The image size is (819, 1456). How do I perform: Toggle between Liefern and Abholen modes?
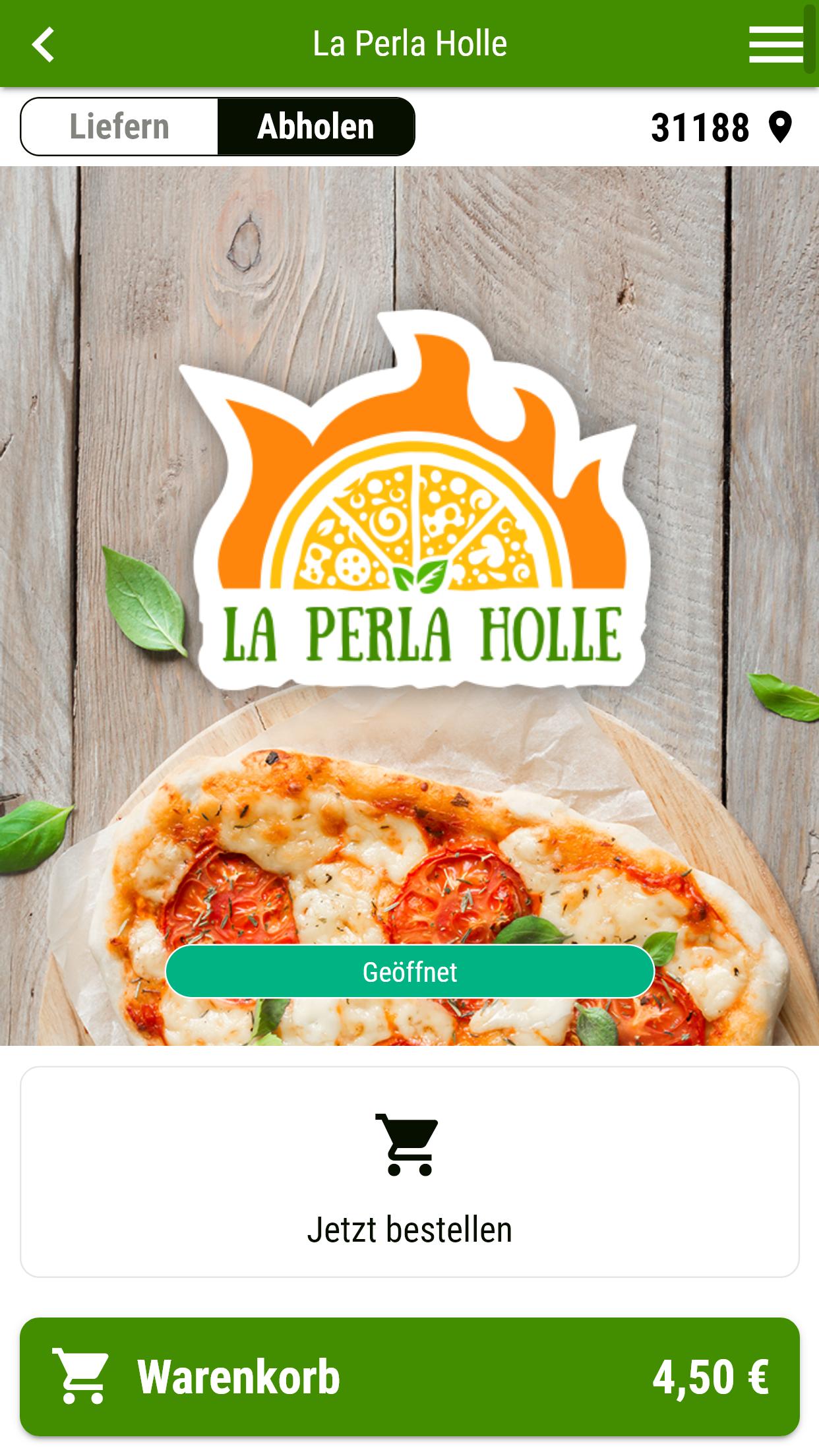(x=218, y=125)
